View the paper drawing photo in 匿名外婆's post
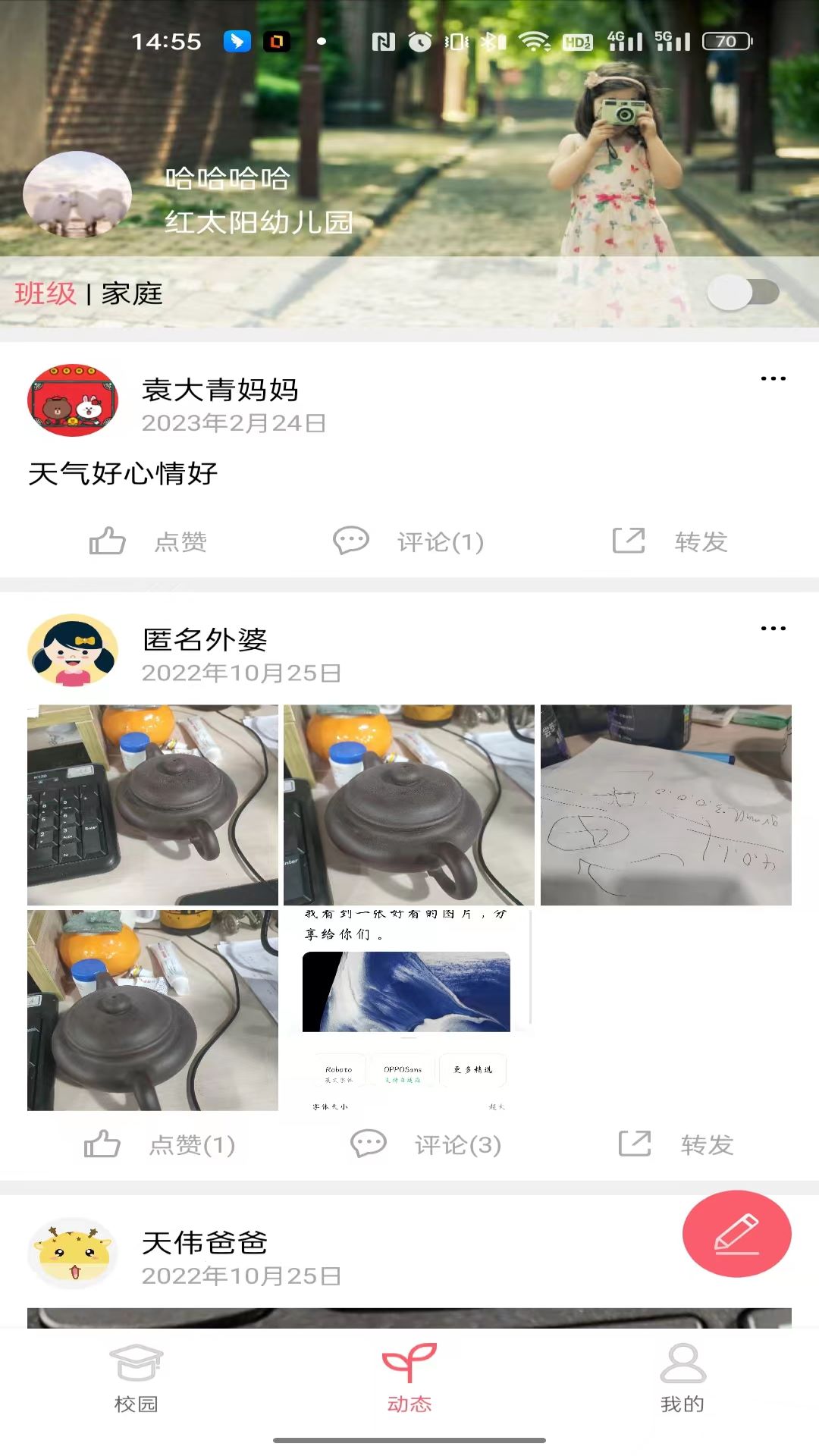819x1456 pixels. tap(666, 805)
